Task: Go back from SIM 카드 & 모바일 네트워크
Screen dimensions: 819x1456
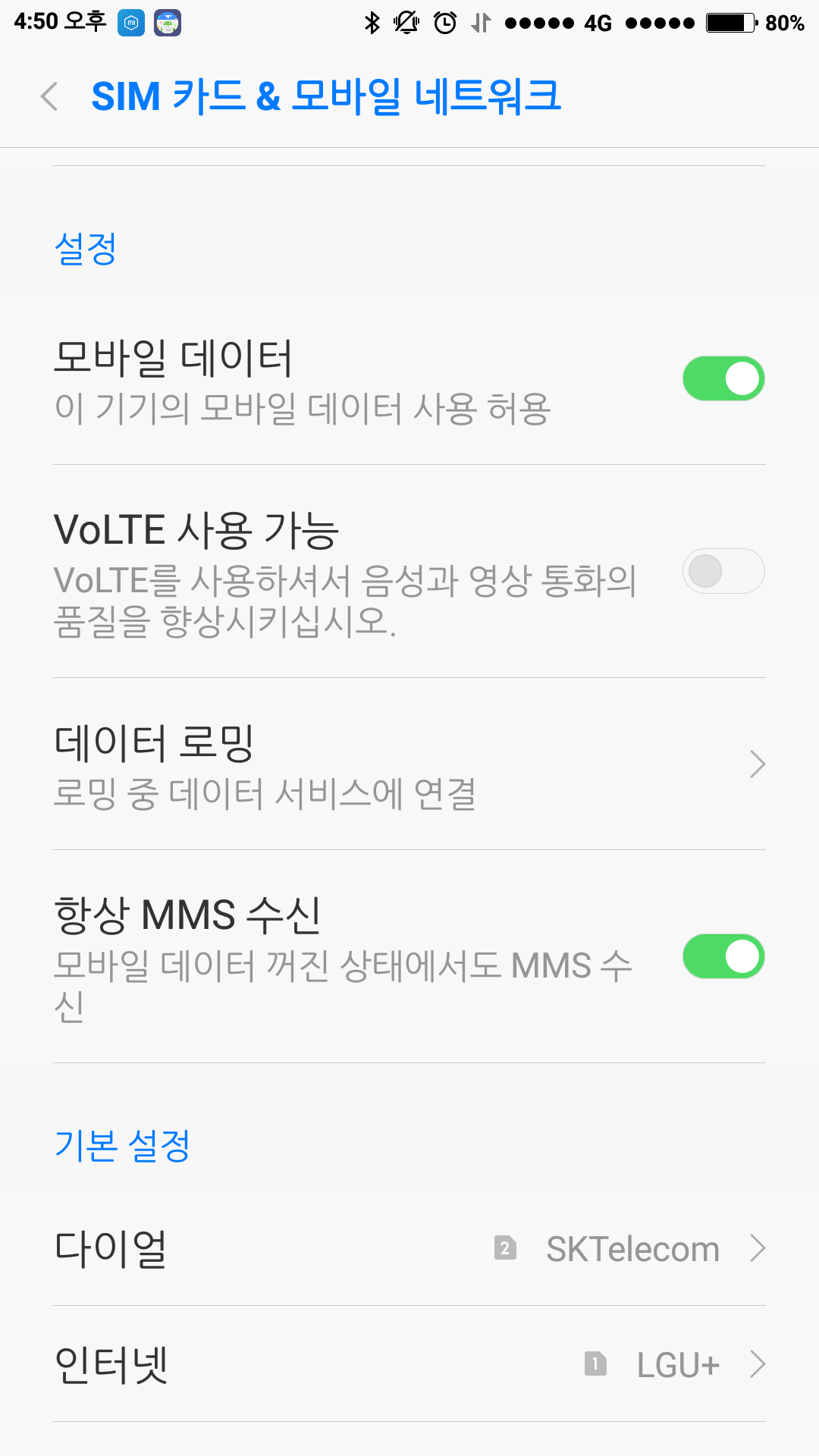Action: 50,97
